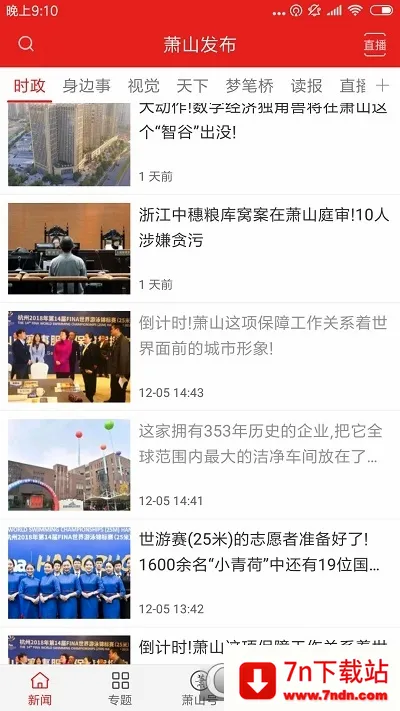Switch to the 专题 bottom tab
This screenshot has width=400, height=711.
coord(120,688)
